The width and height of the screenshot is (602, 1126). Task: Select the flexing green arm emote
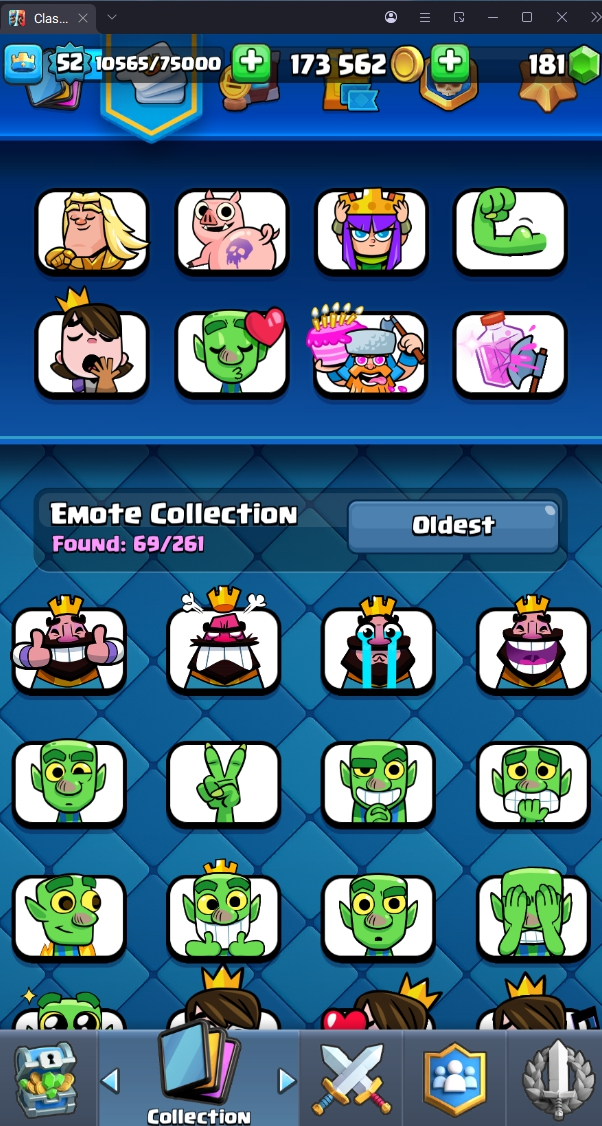510,231
